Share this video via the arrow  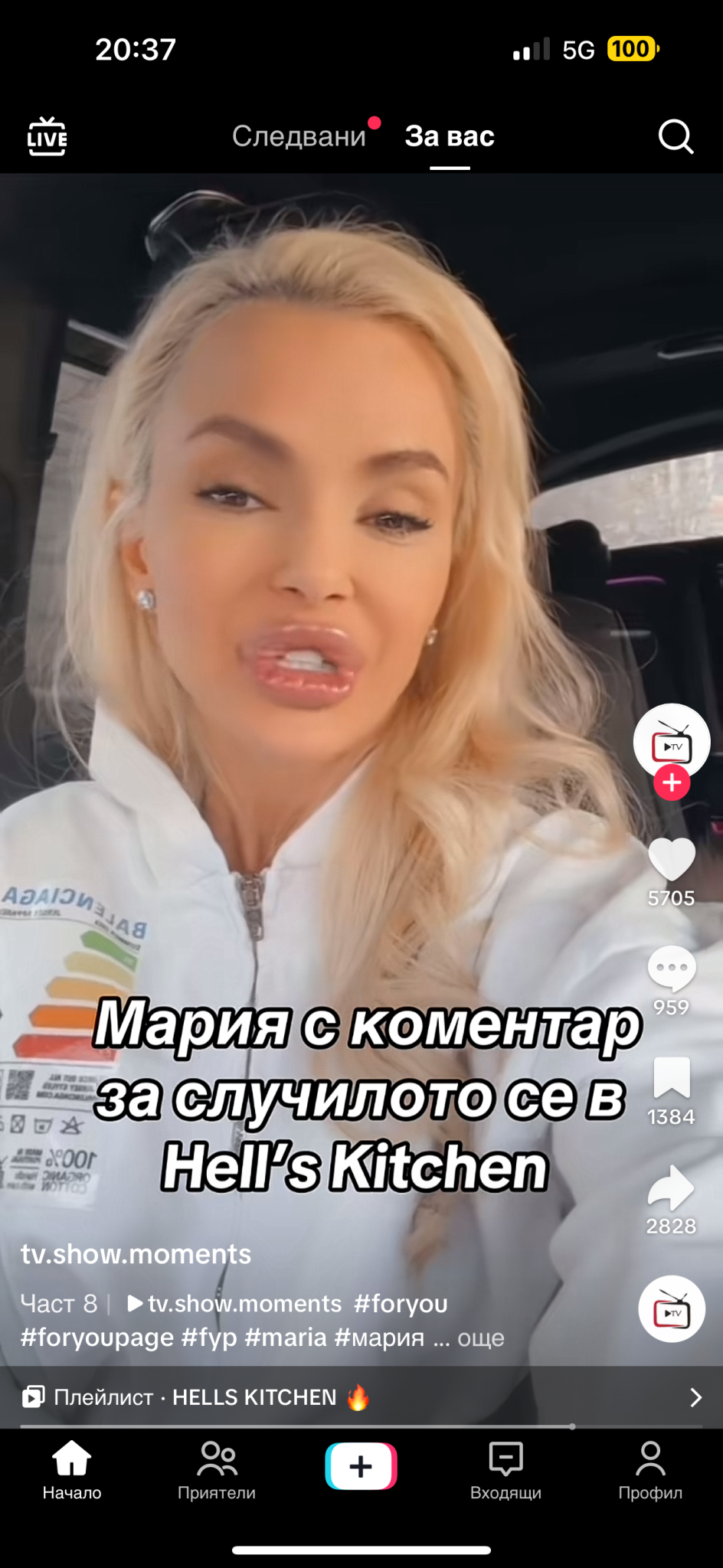[x=672, y=1187]
